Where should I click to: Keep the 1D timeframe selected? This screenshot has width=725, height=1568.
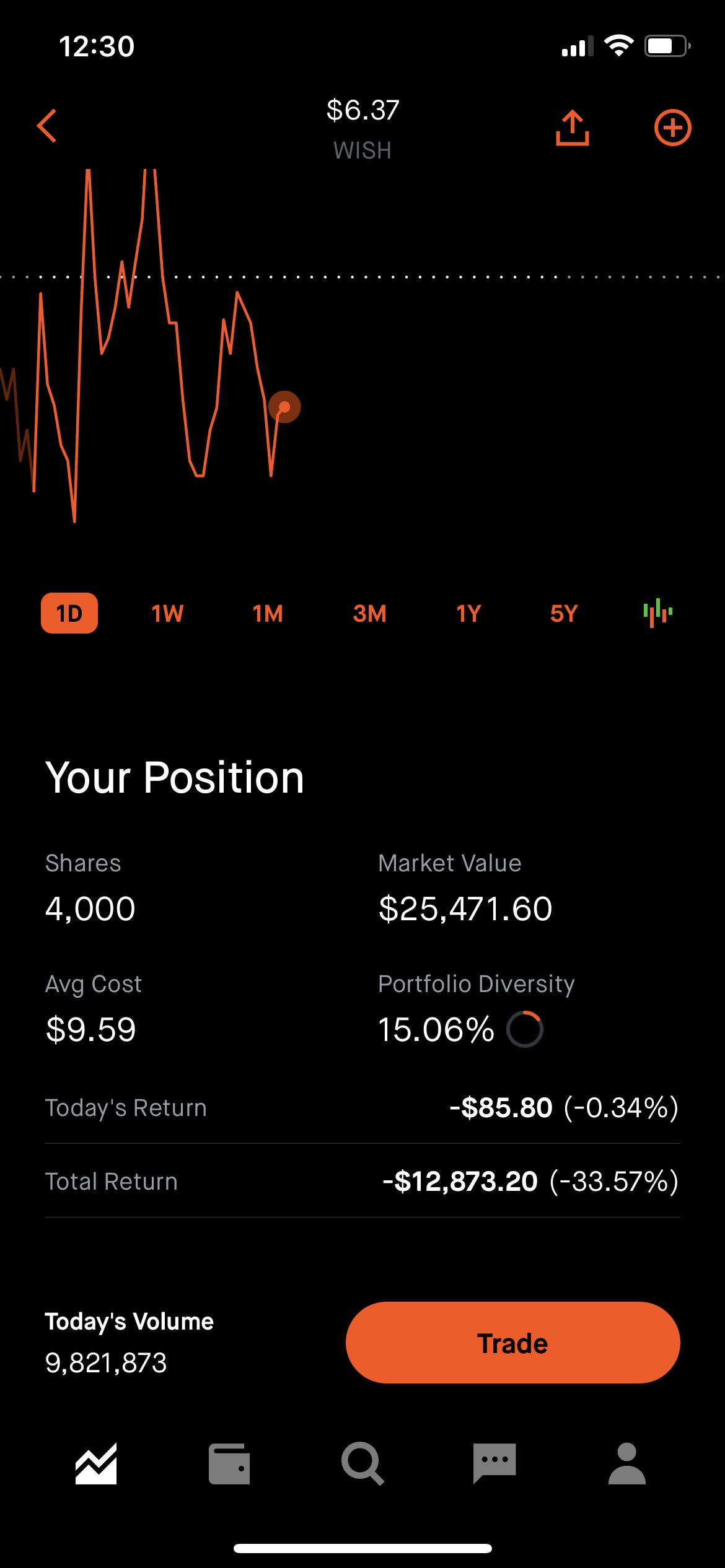pos(69,612)
